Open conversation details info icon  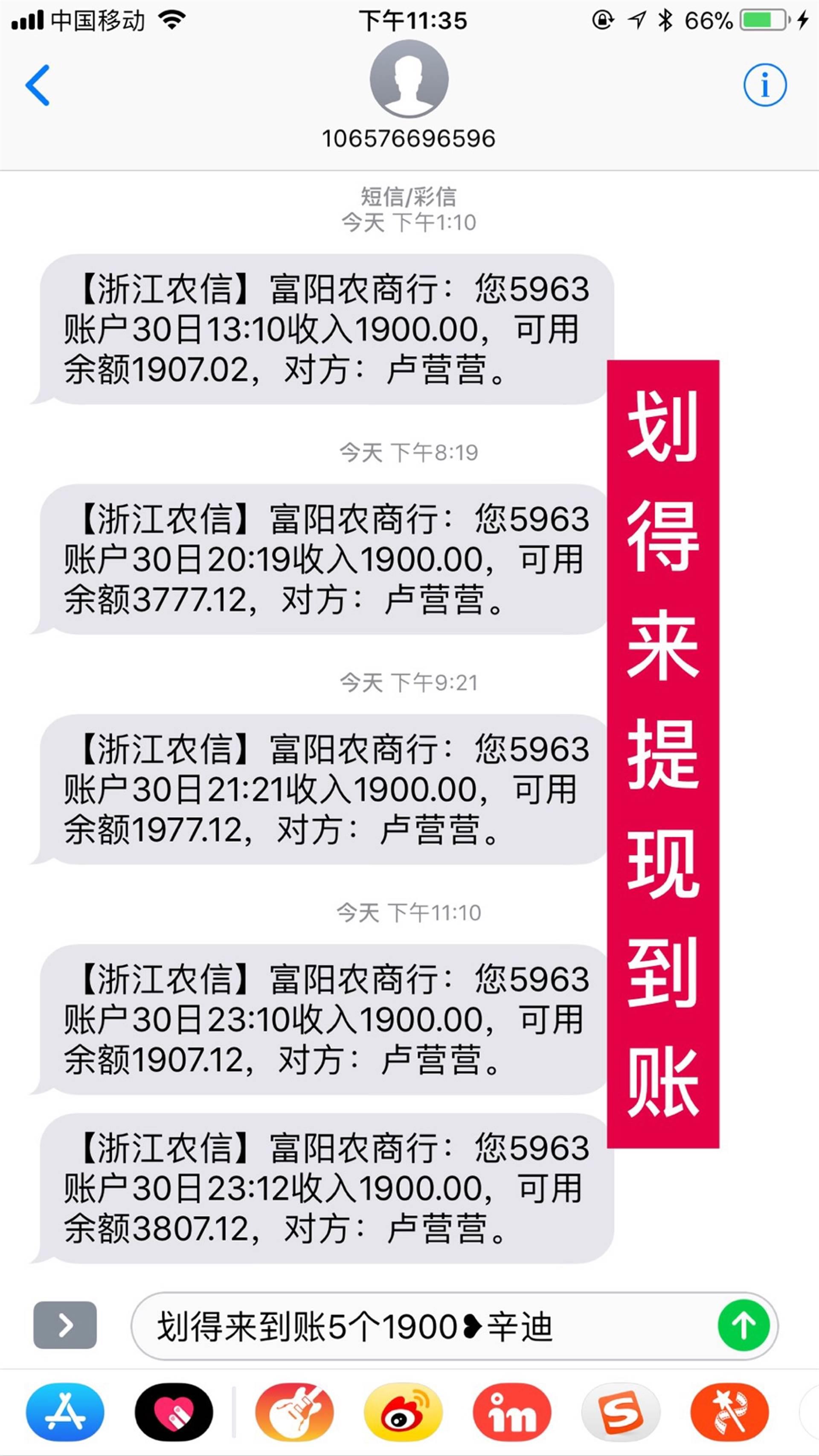pyautogui.click(x=764, y=85)
